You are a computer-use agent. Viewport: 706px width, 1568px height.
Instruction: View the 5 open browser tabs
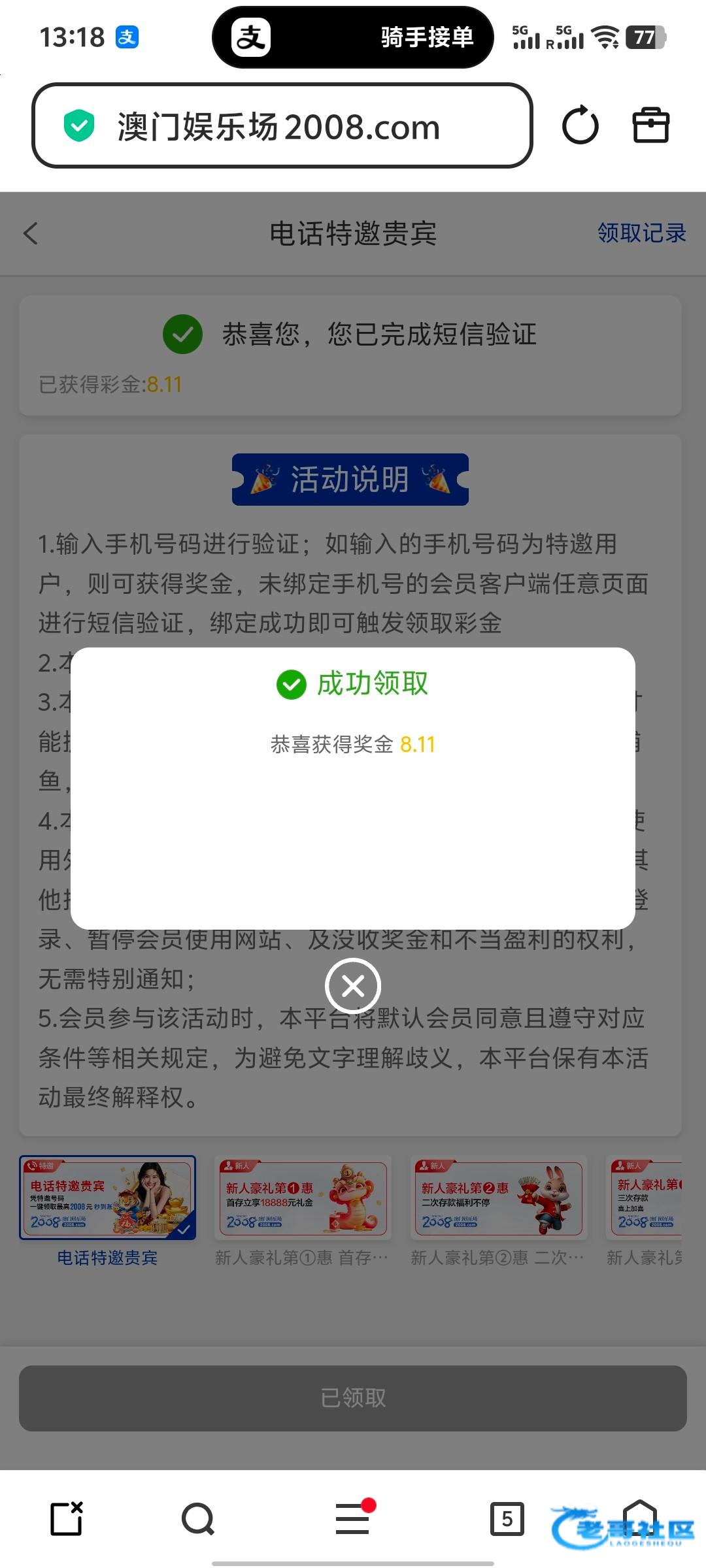point(507,1518)
